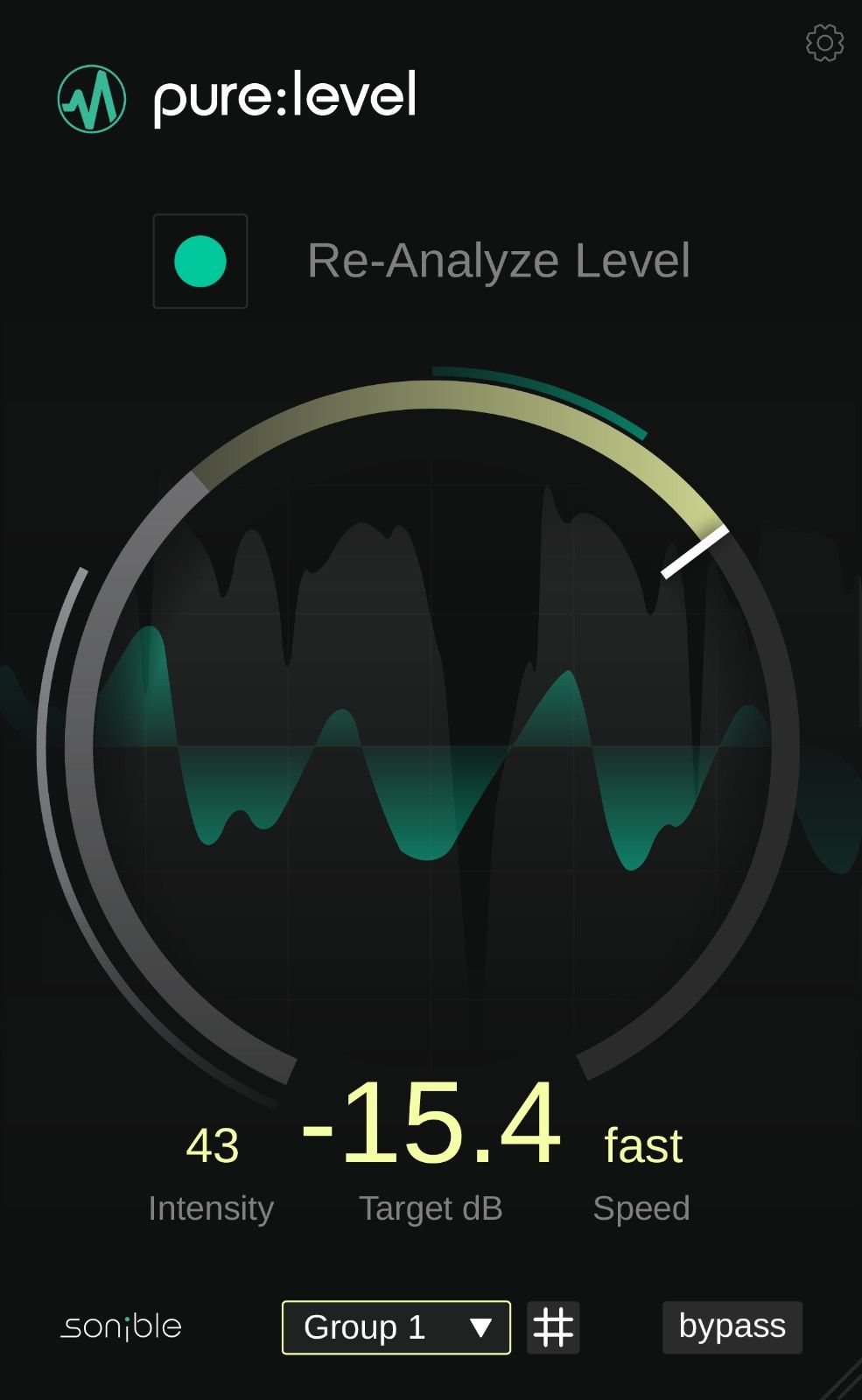
Task: Open the plugin settings gear
Action: (x=823, y=41)
